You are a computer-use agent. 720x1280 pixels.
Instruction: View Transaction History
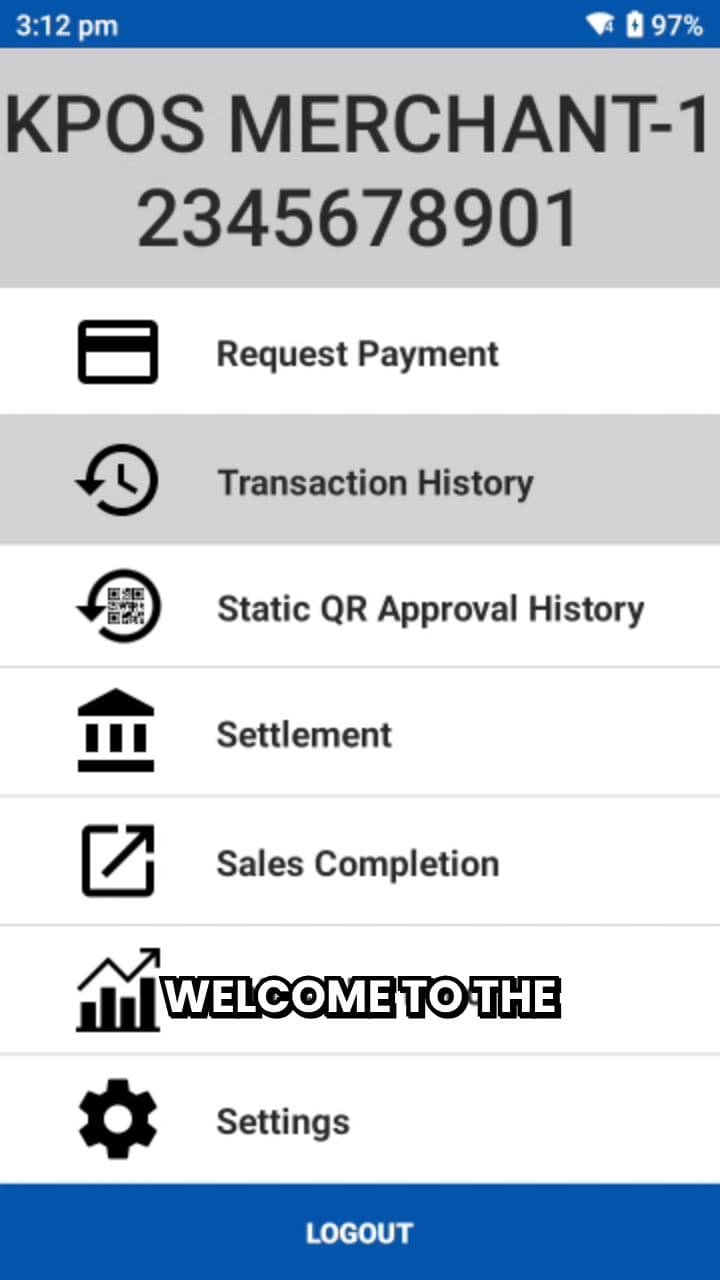pyautogui.click(x=374, y=482)
